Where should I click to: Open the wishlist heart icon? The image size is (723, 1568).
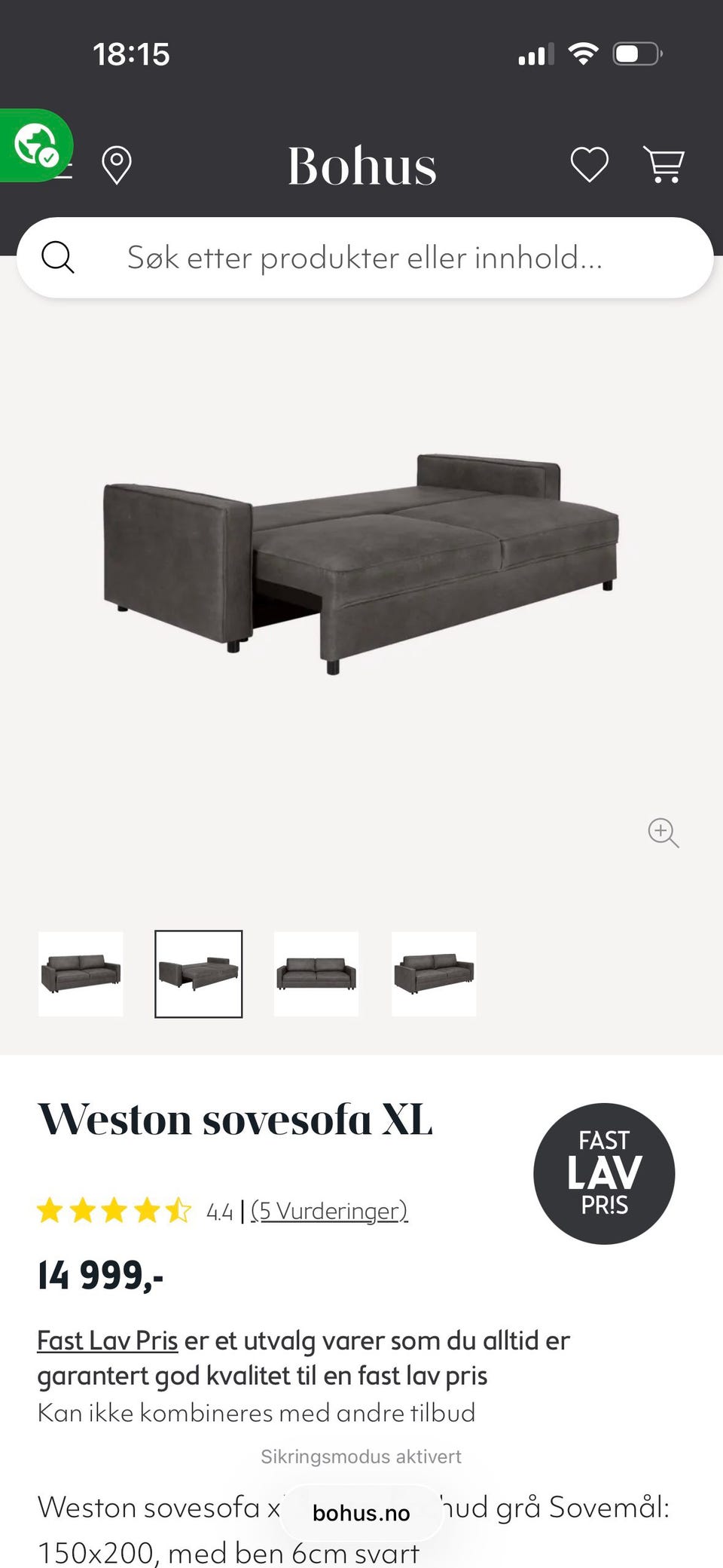(589, 164)
